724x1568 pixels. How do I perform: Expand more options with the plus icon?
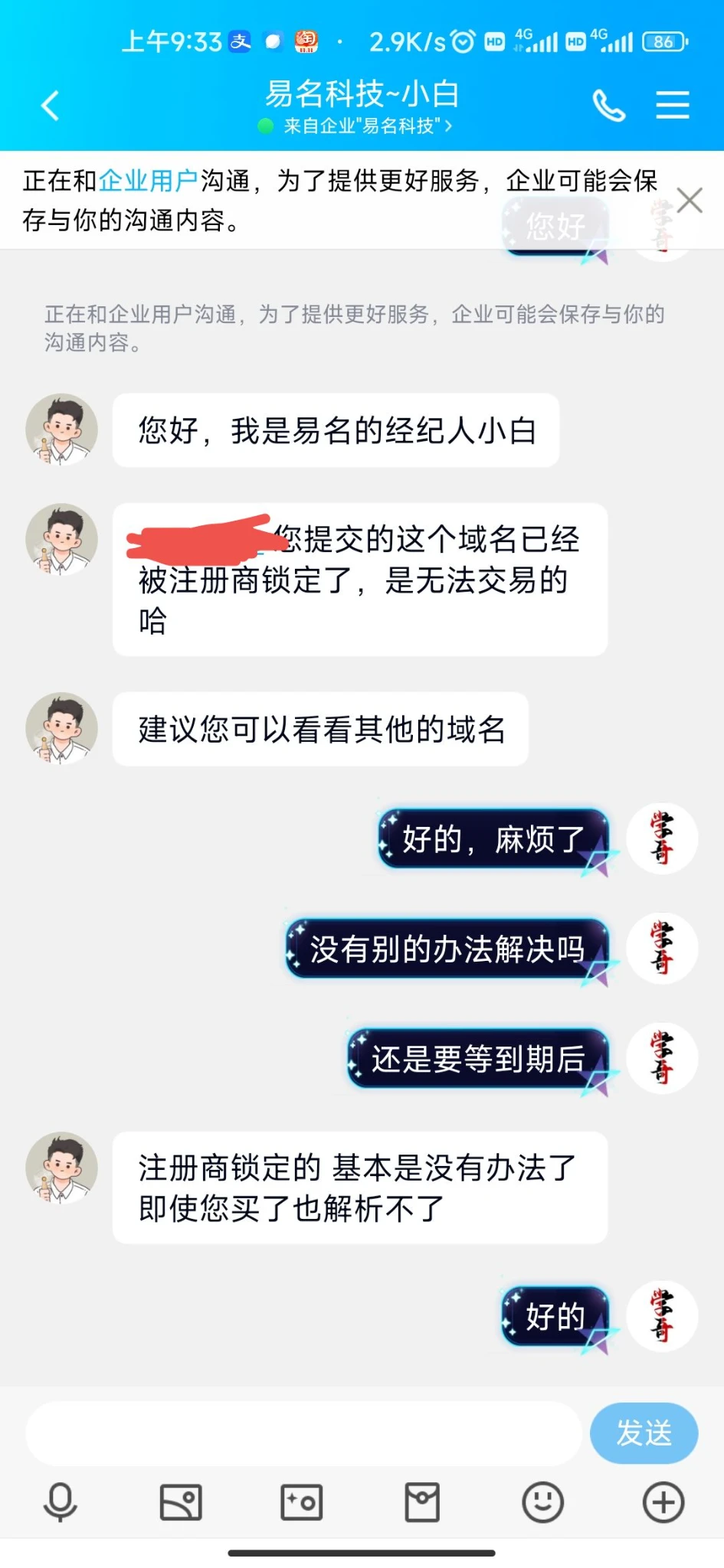click(663, 1502)
